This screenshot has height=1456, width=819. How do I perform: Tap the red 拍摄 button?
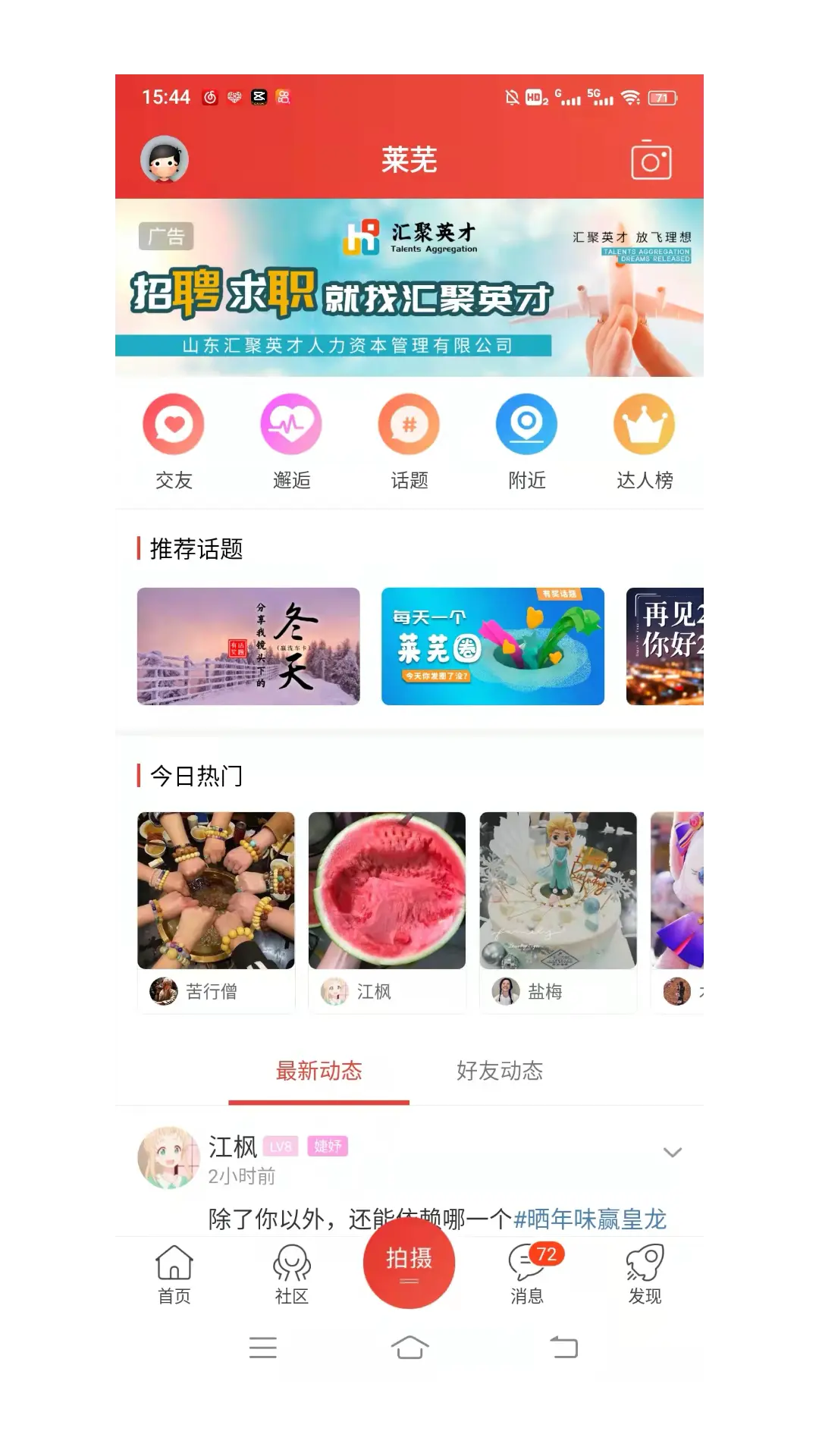(409, 1263)
